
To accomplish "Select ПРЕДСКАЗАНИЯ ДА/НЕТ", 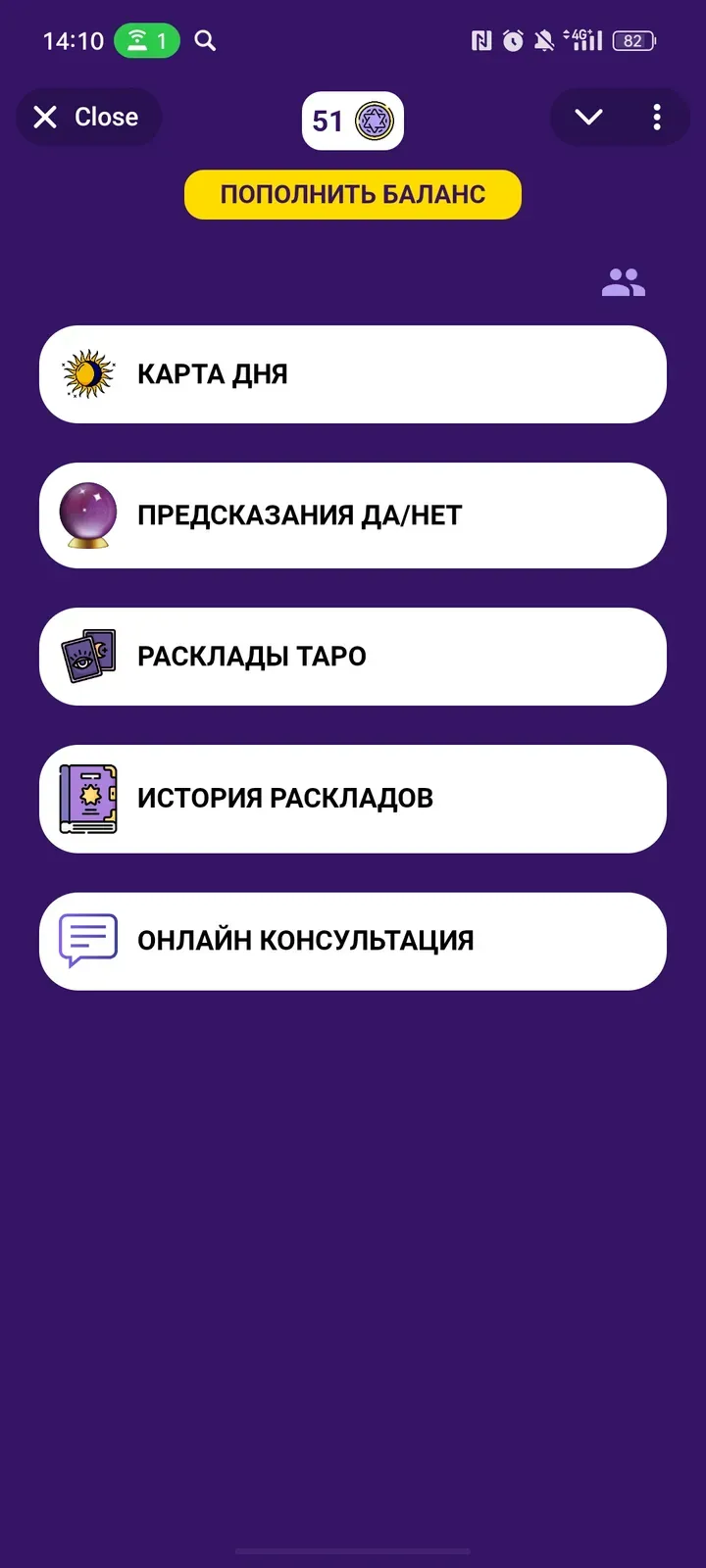I will click(x=353, y=515).
